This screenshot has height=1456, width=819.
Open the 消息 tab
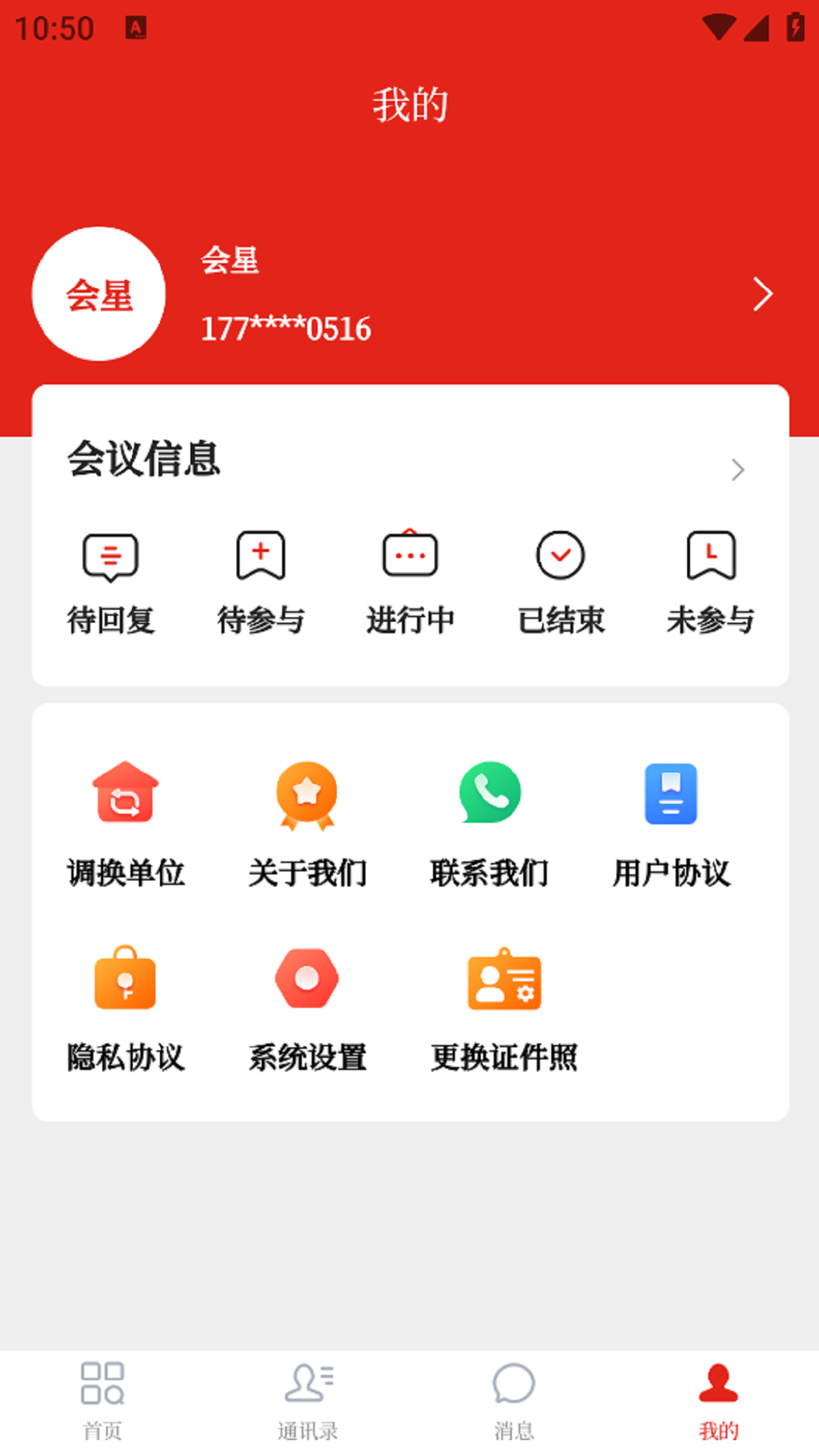click(513, 1401)
